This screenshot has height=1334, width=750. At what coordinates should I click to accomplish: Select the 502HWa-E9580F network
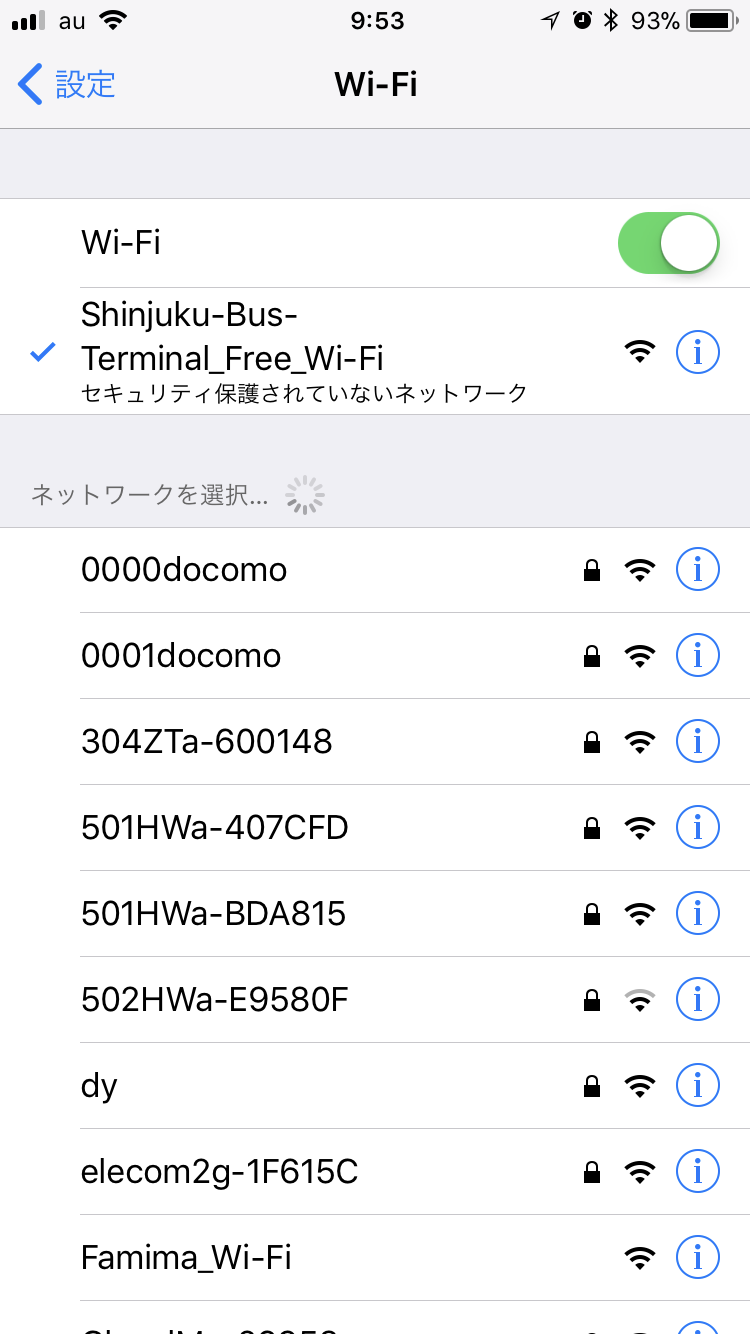(375, 1000)
